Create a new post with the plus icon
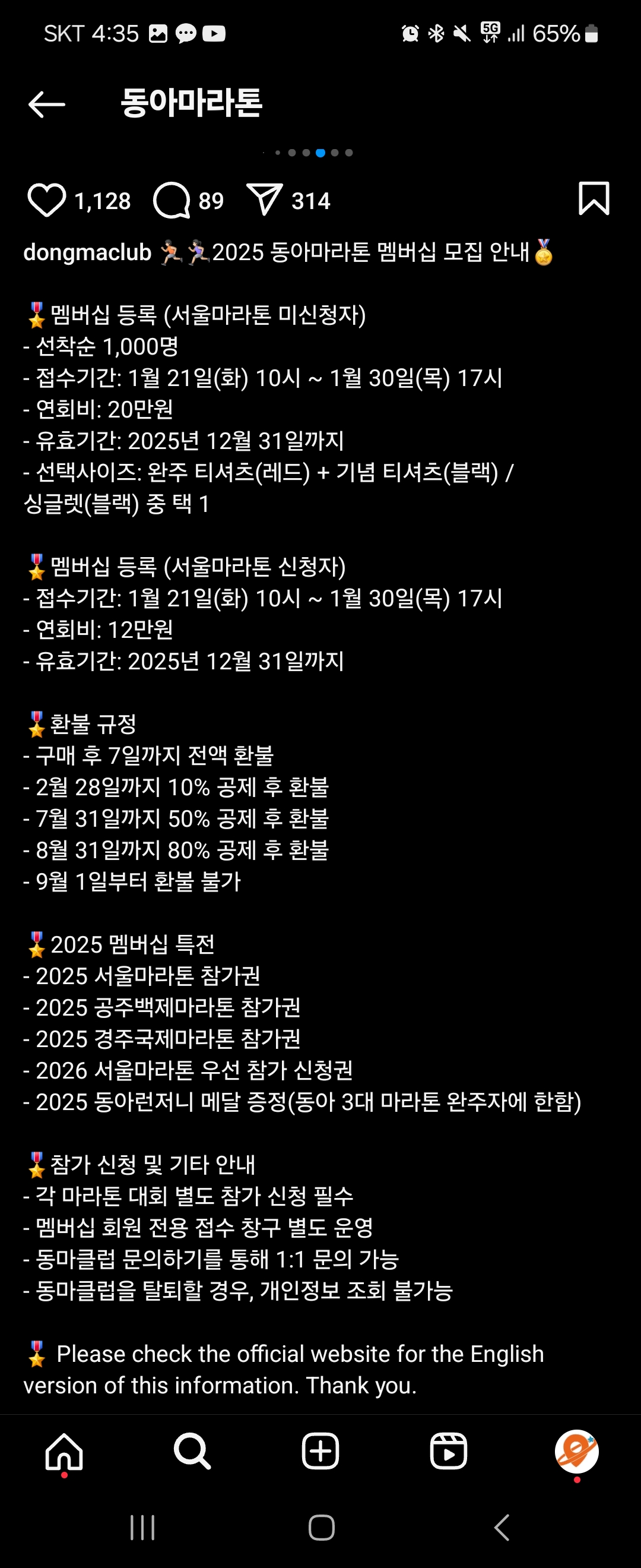 [320, 1451]
